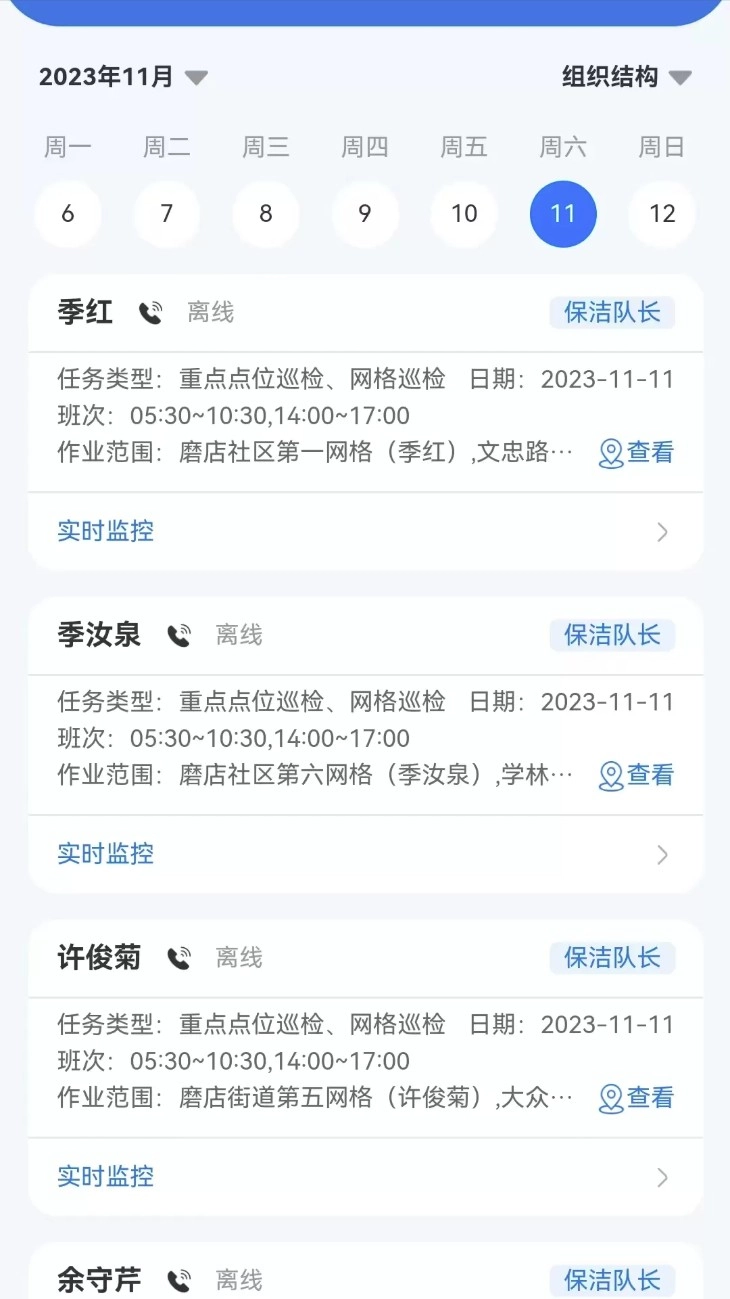The height and width of the screenshot is (1299, 730).
Task: Tap the location pin icon in 季汝泉's card
Action: point(612,775)
